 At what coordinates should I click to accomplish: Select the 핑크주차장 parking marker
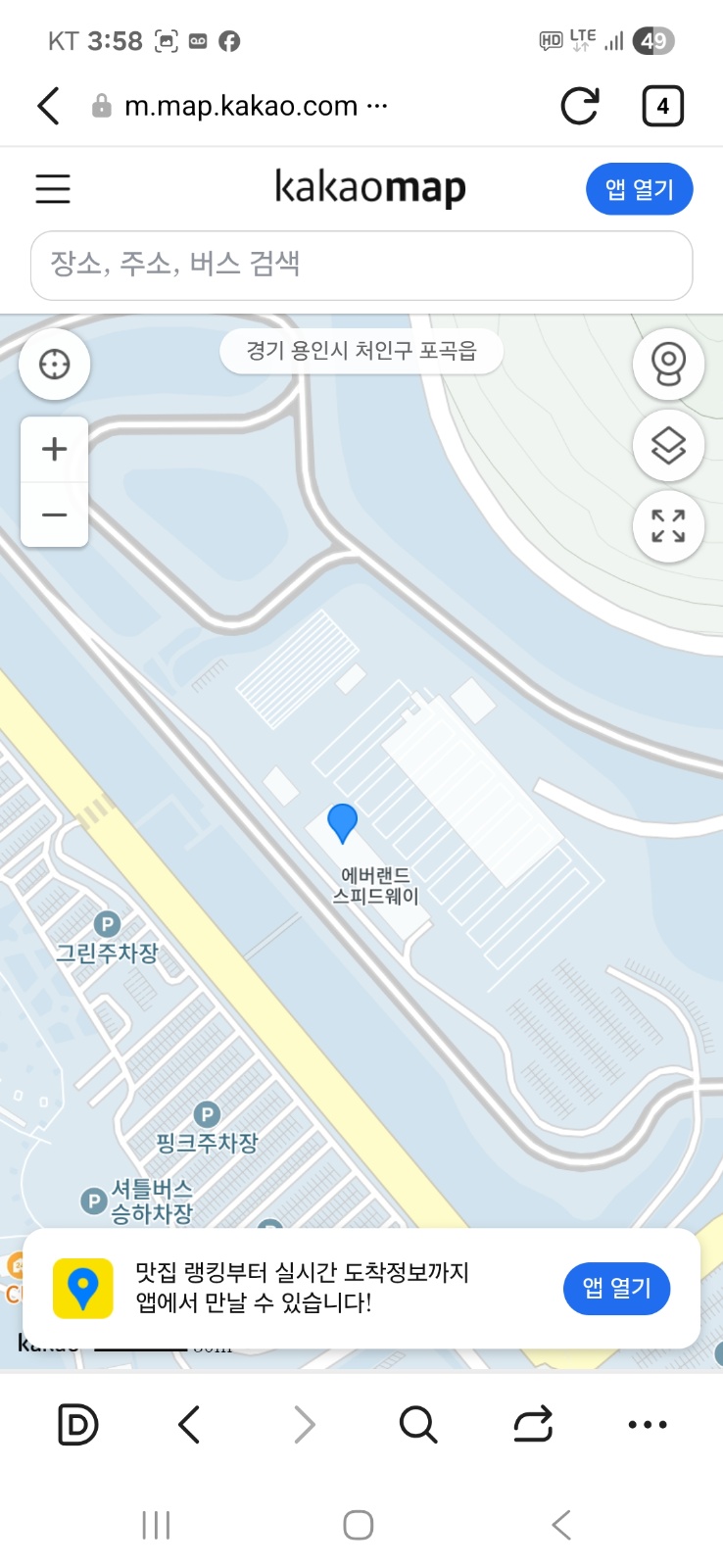coord(207,1113)
